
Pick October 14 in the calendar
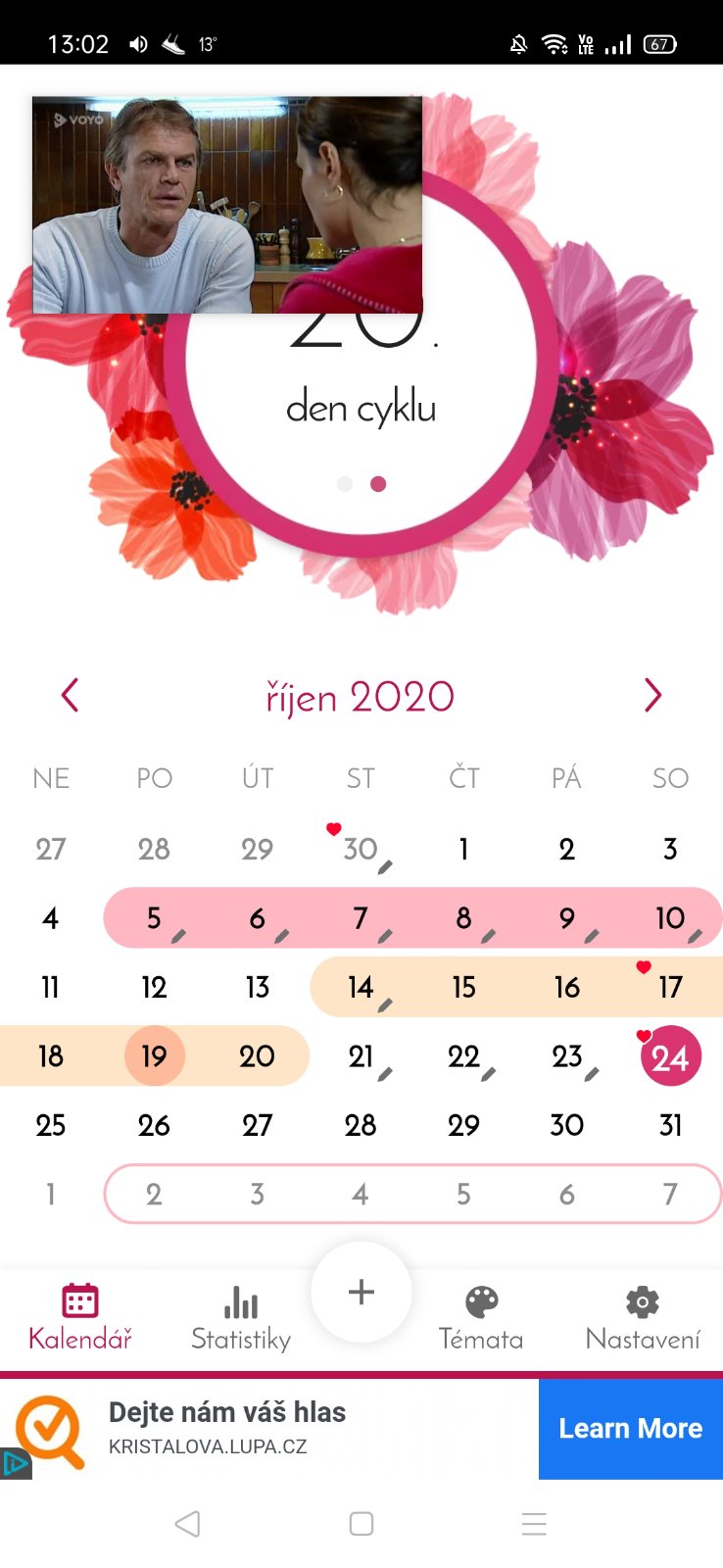[361, 987]
